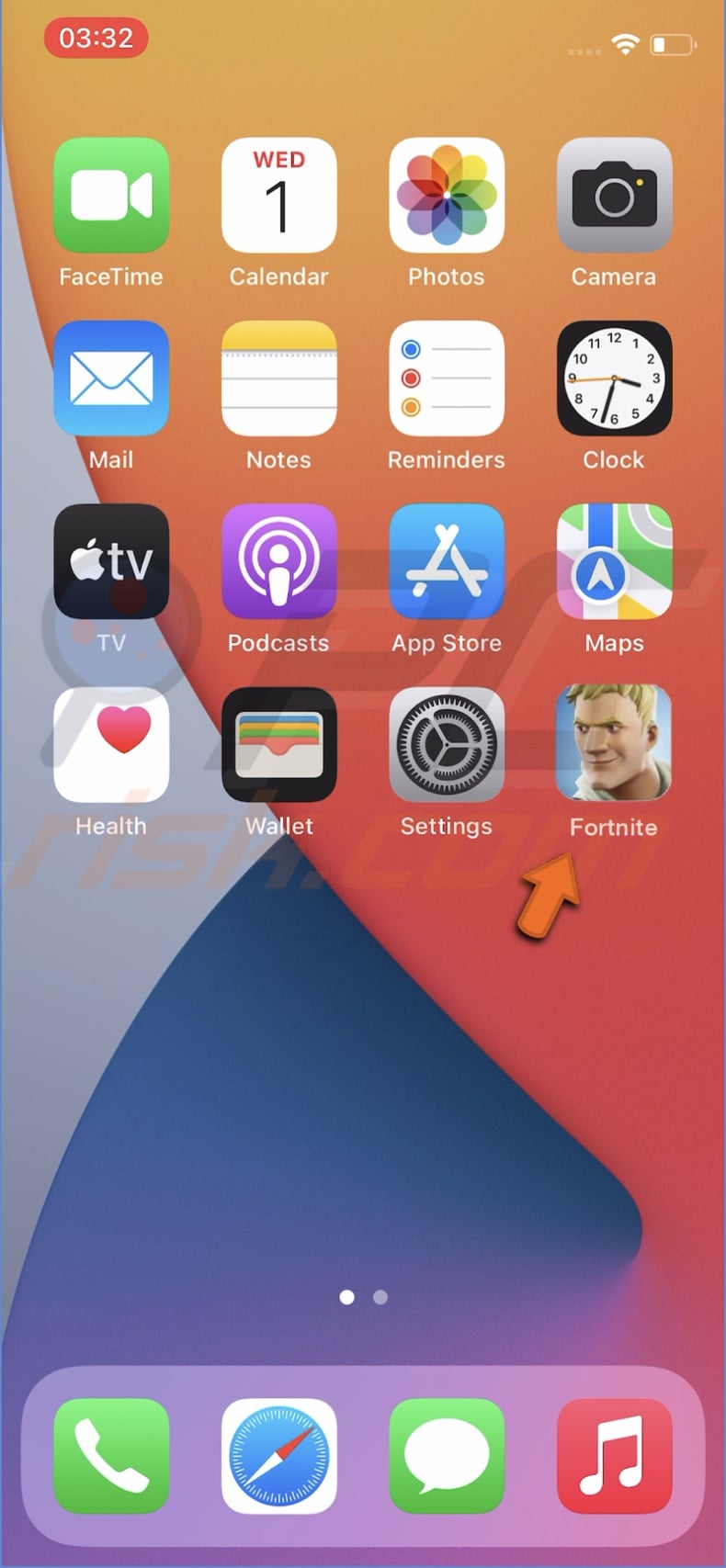Launch the Apple TV app

[111, 561]
